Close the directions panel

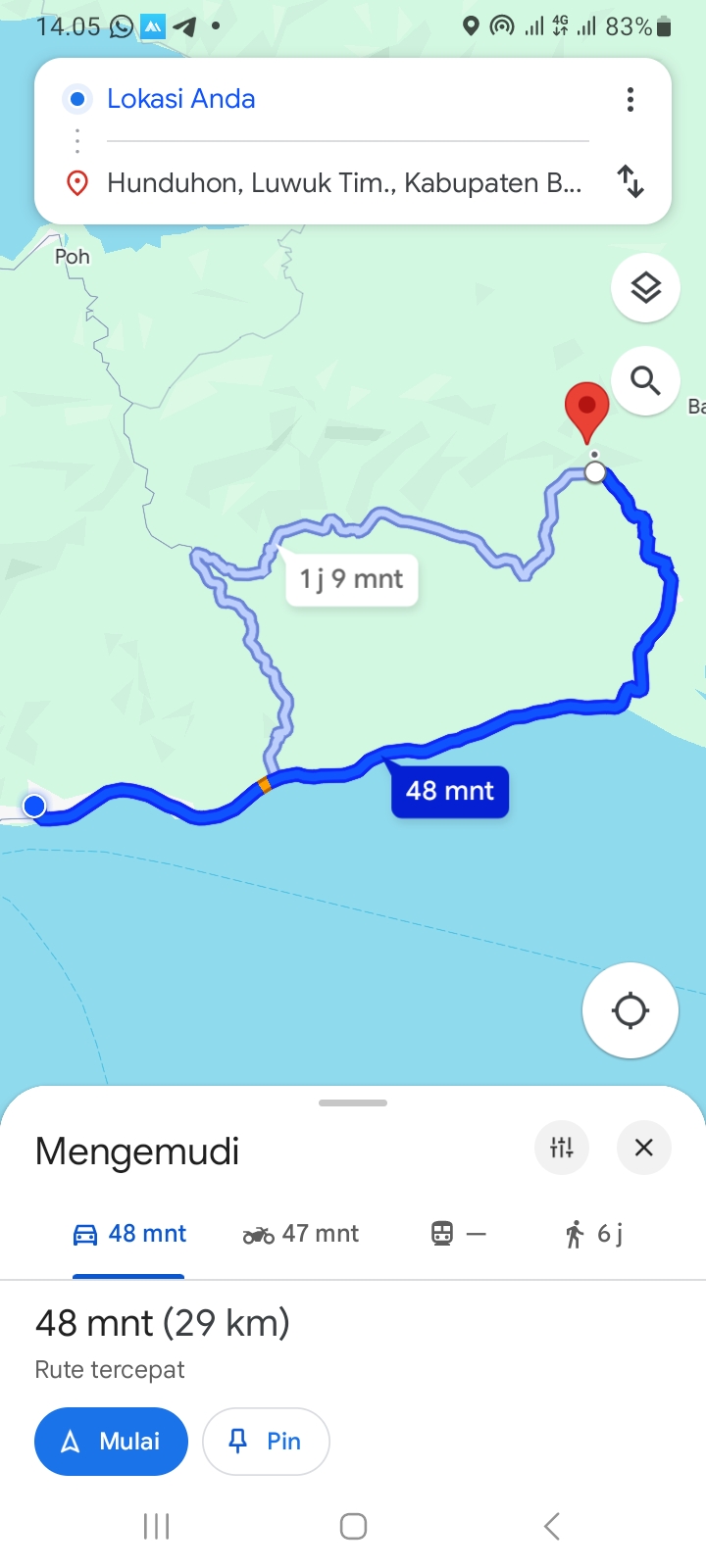pos(644,1148)
